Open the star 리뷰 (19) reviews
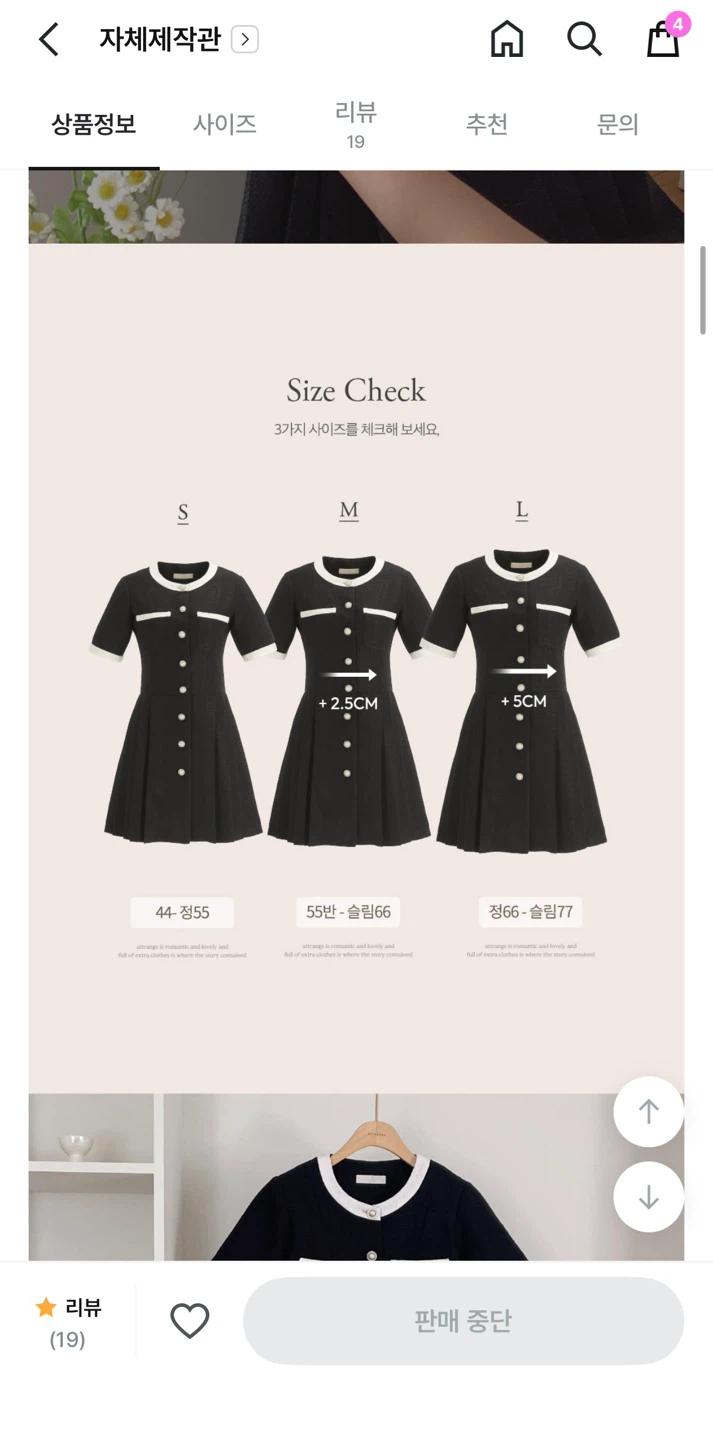 pyautogui.click(x=68, y=1322)
